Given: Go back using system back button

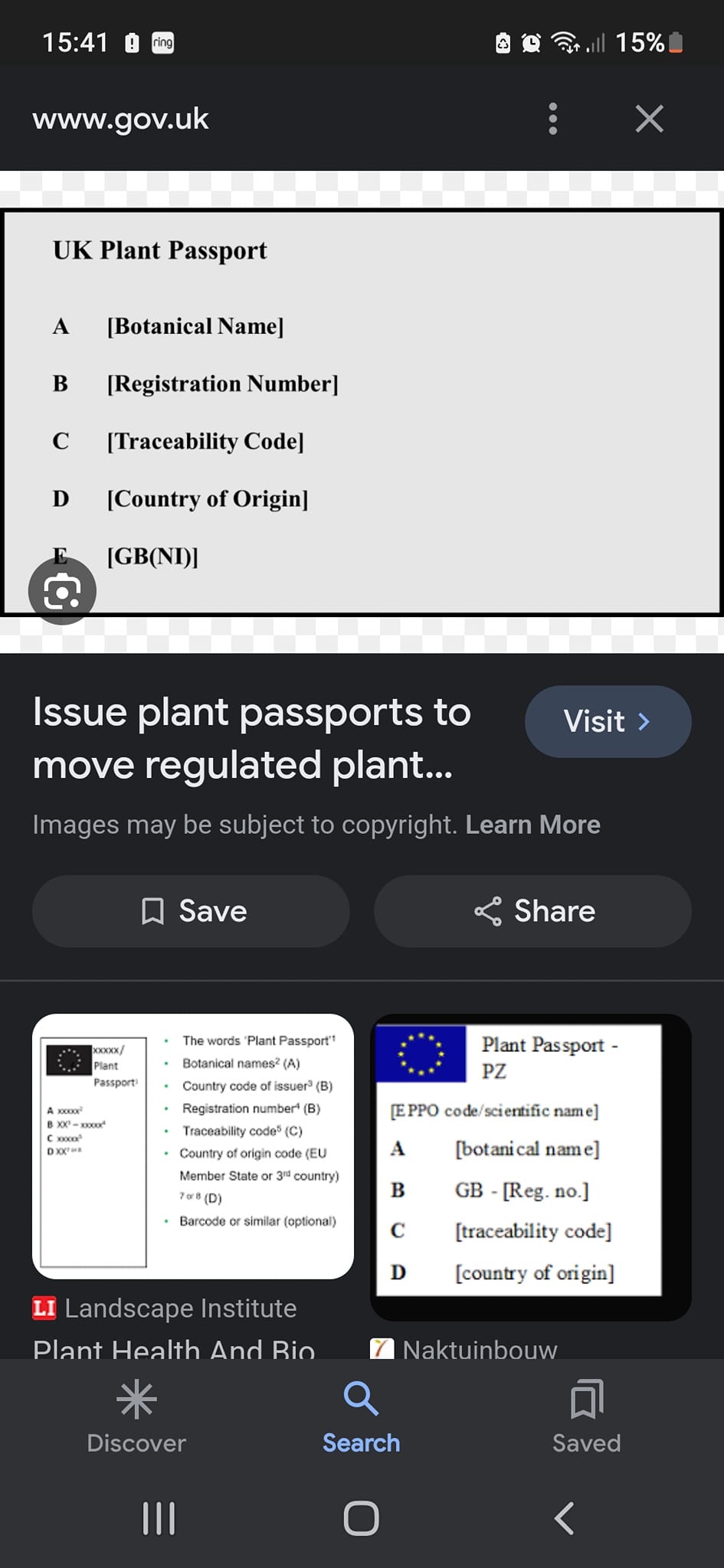Looking at the screenshot, I should tap(564, 1517).
